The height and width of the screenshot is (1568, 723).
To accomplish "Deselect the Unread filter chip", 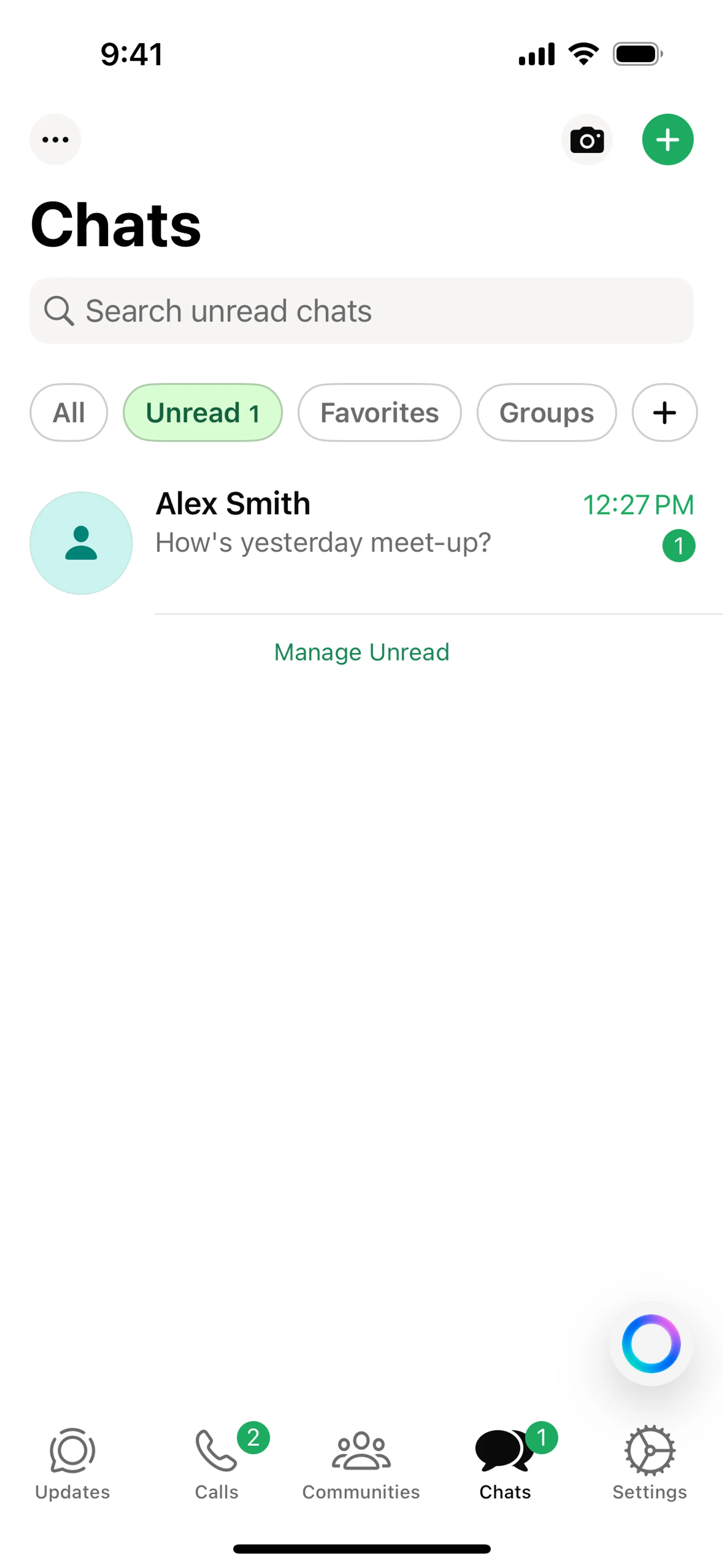I will (203, 413).
